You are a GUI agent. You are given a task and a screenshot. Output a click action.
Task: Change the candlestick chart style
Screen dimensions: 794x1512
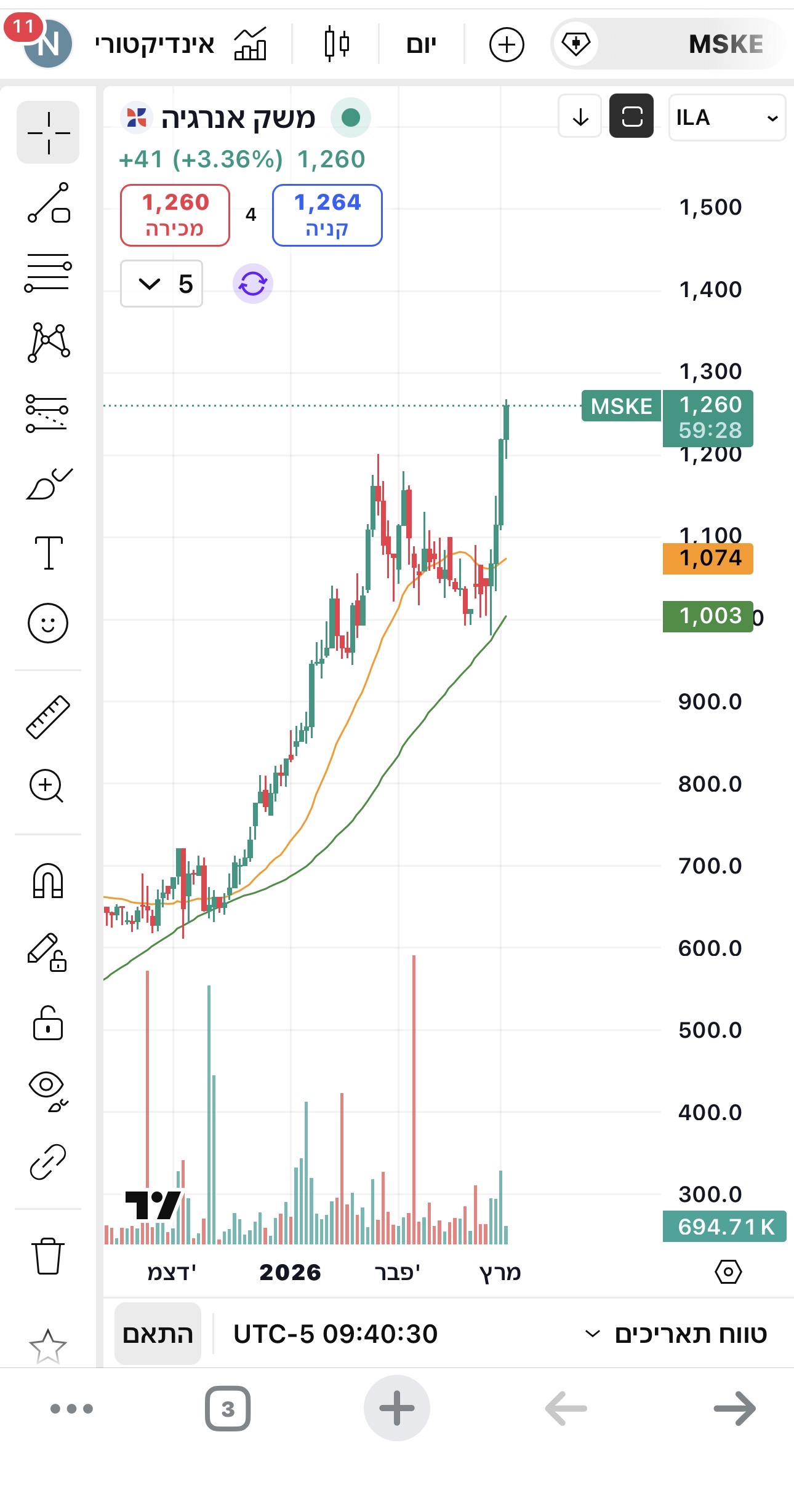(337, 44)
